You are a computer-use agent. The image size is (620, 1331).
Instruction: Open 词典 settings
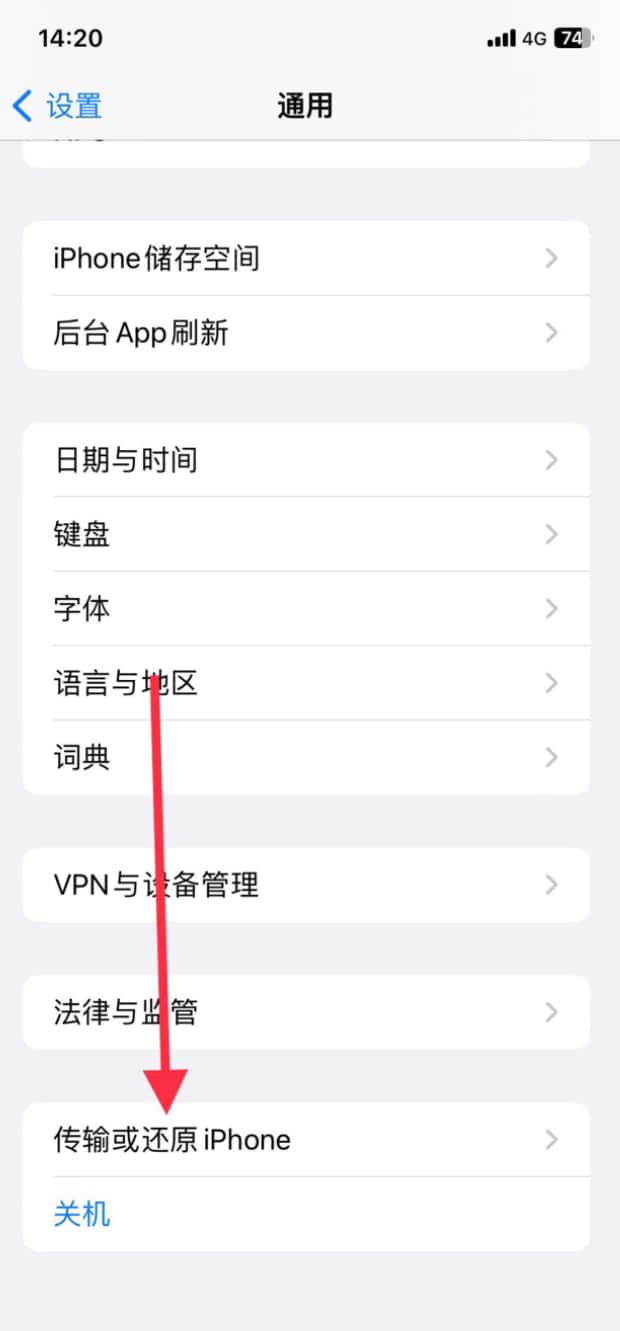point(306,757)
